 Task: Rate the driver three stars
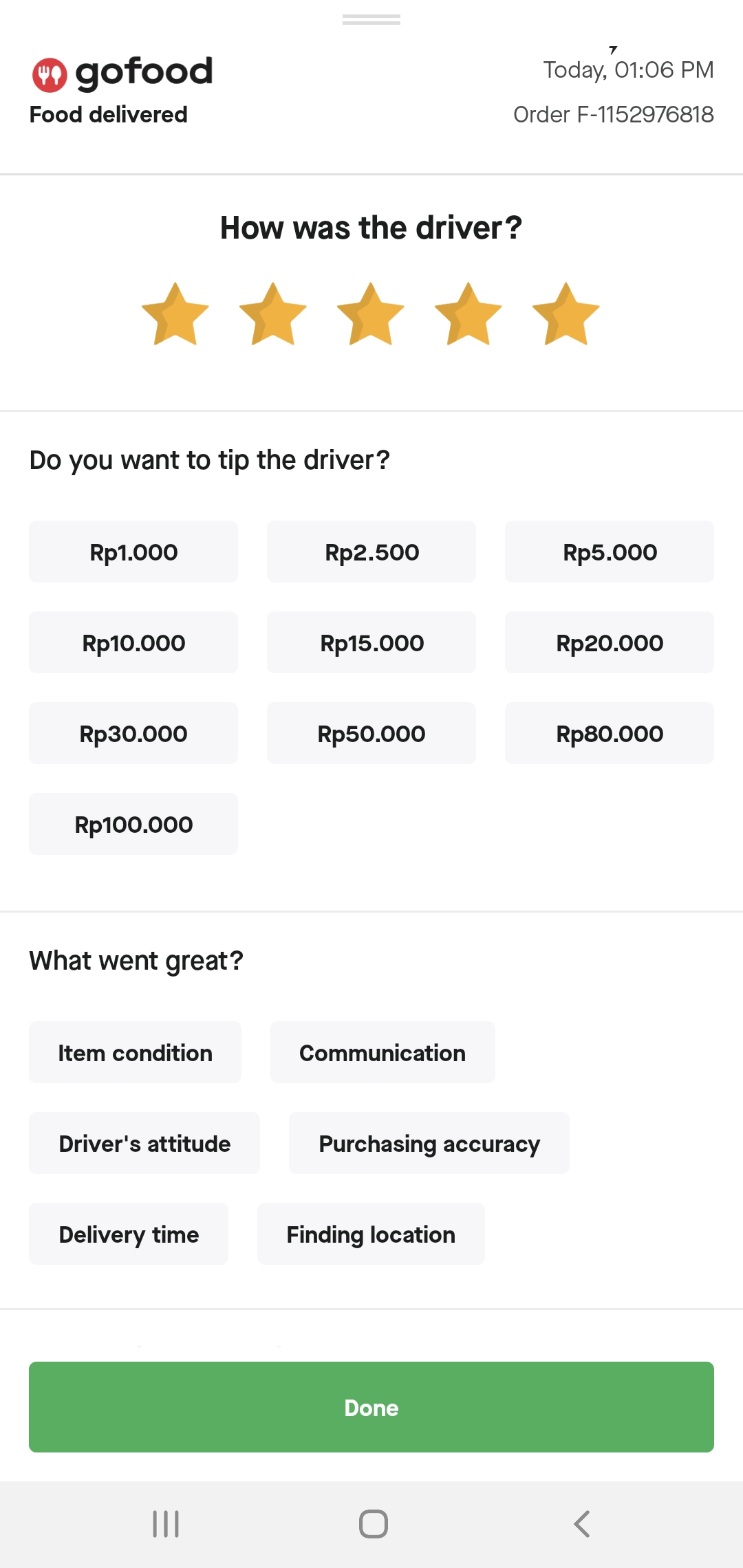[x=371, y=315]
